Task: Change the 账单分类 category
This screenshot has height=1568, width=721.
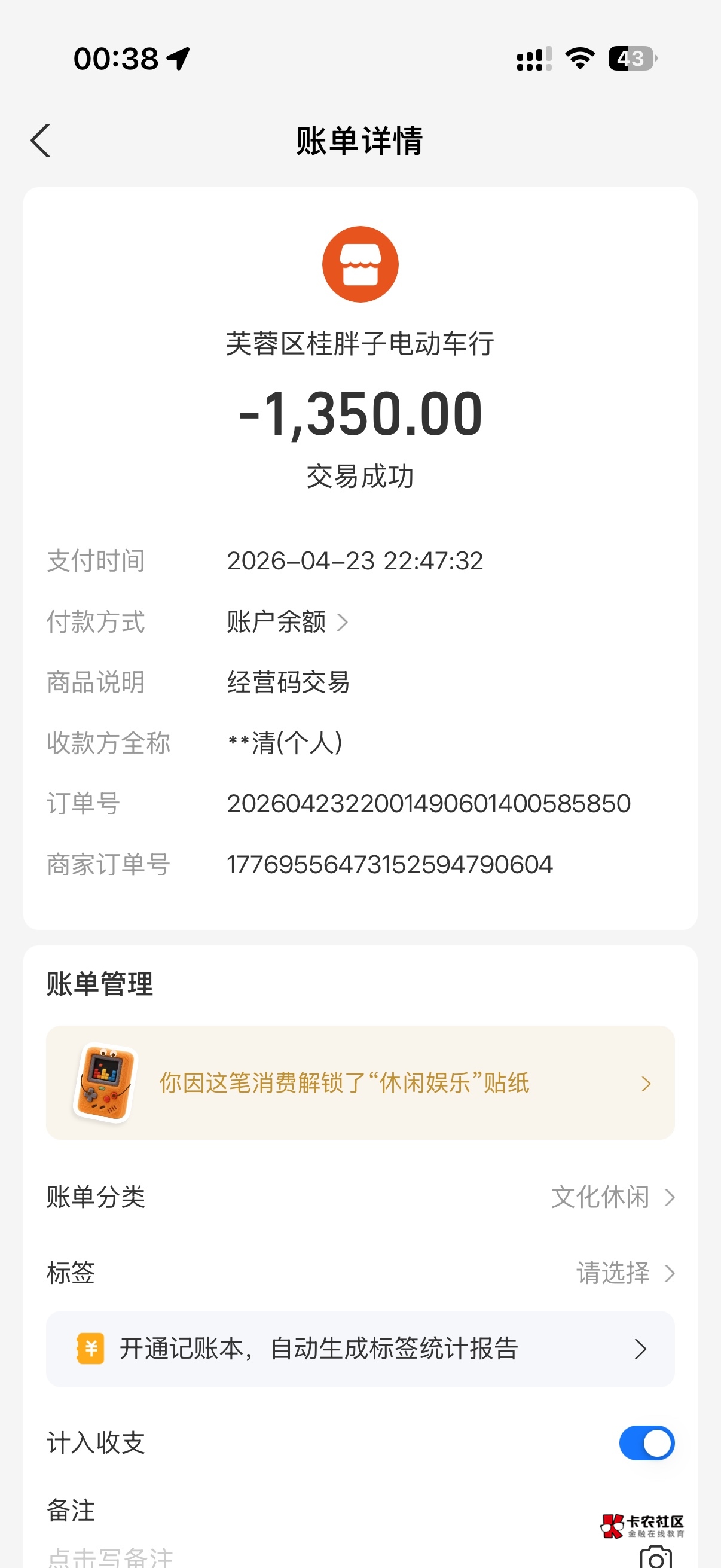Action: pos(613,1197)
